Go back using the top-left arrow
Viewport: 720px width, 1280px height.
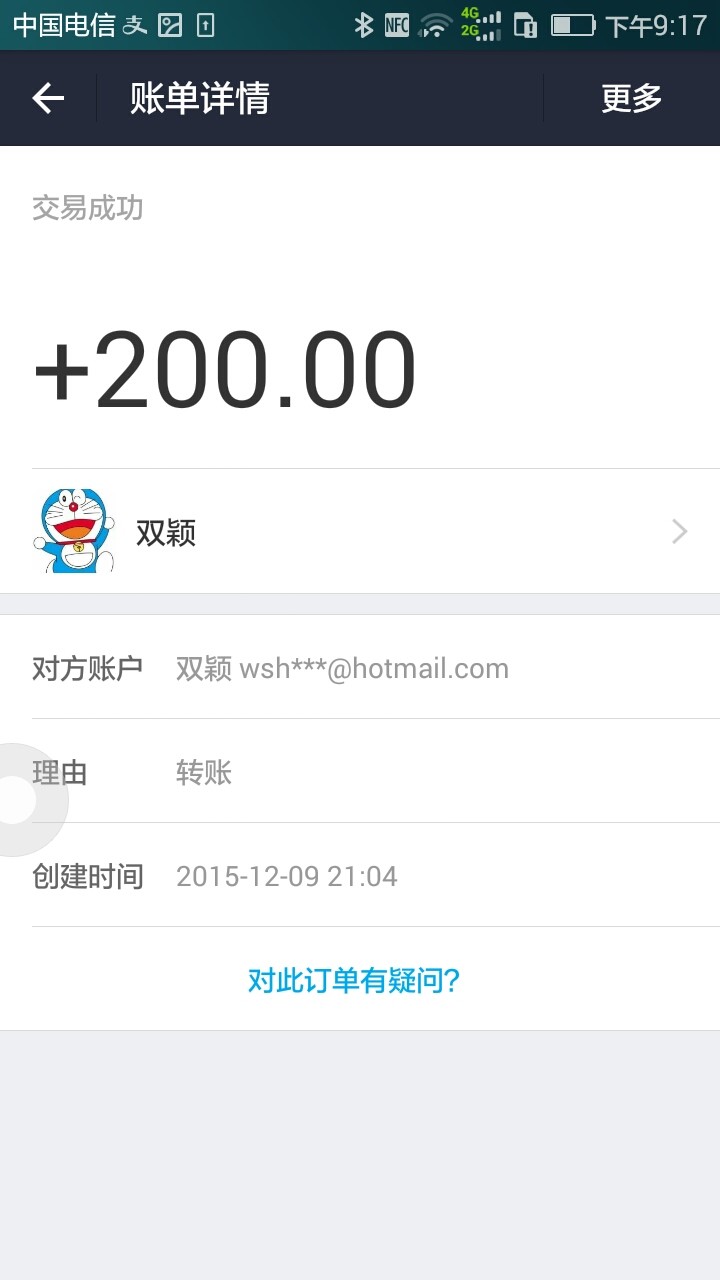pyautogui.click(x=48, y=98)
